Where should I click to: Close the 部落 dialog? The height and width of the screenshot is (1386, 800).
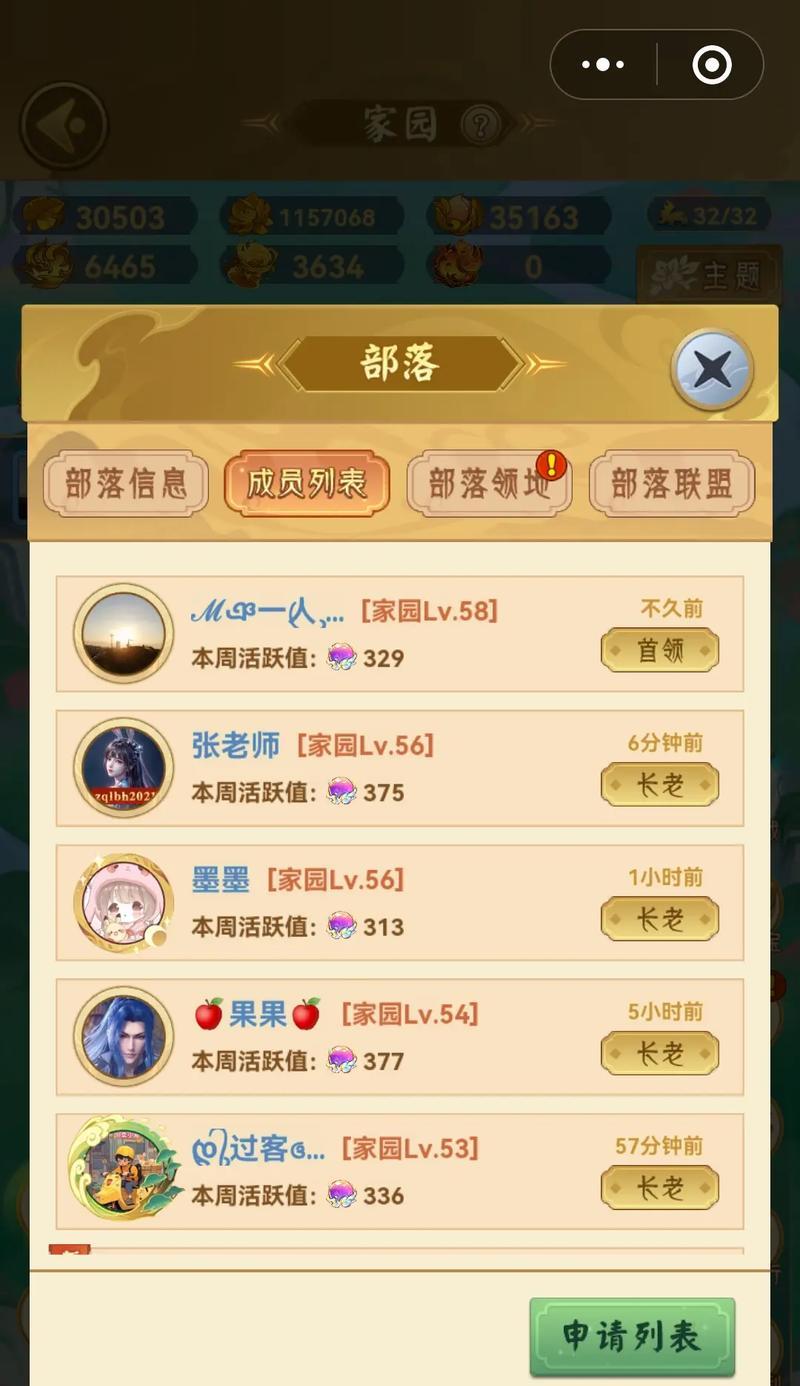point(712,369)
